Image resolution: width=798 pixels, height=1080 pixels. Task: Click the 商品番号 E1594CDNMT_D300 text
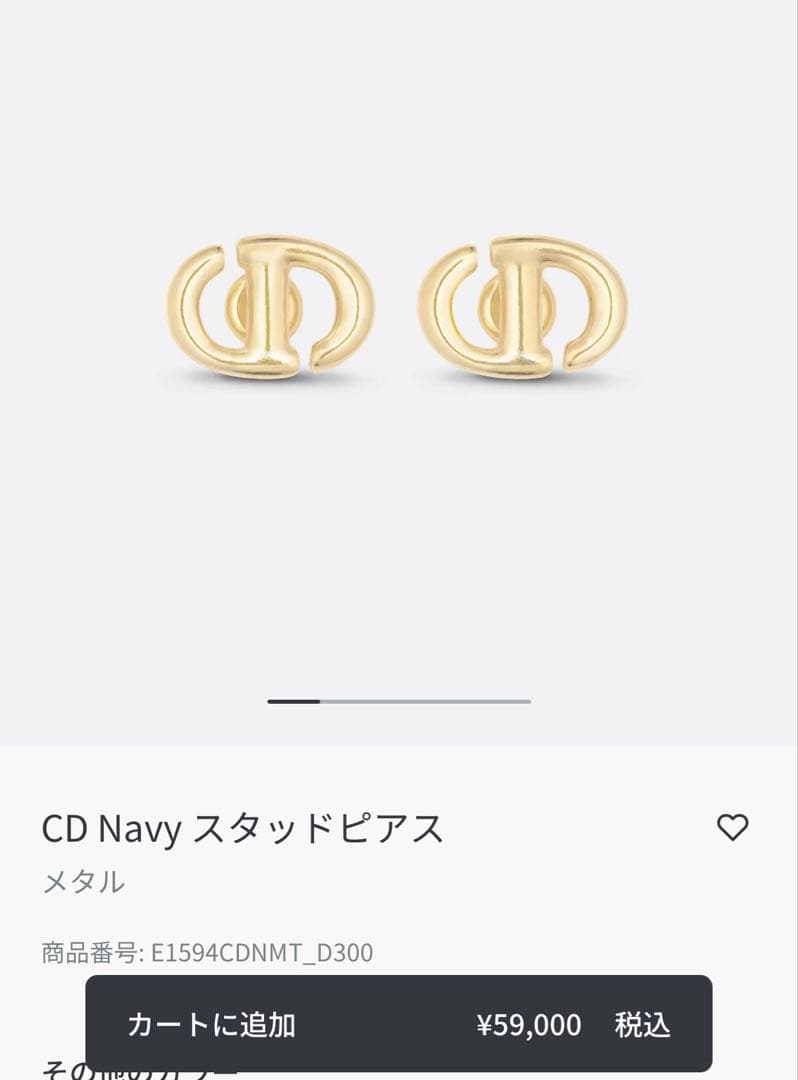pos(205,951)
